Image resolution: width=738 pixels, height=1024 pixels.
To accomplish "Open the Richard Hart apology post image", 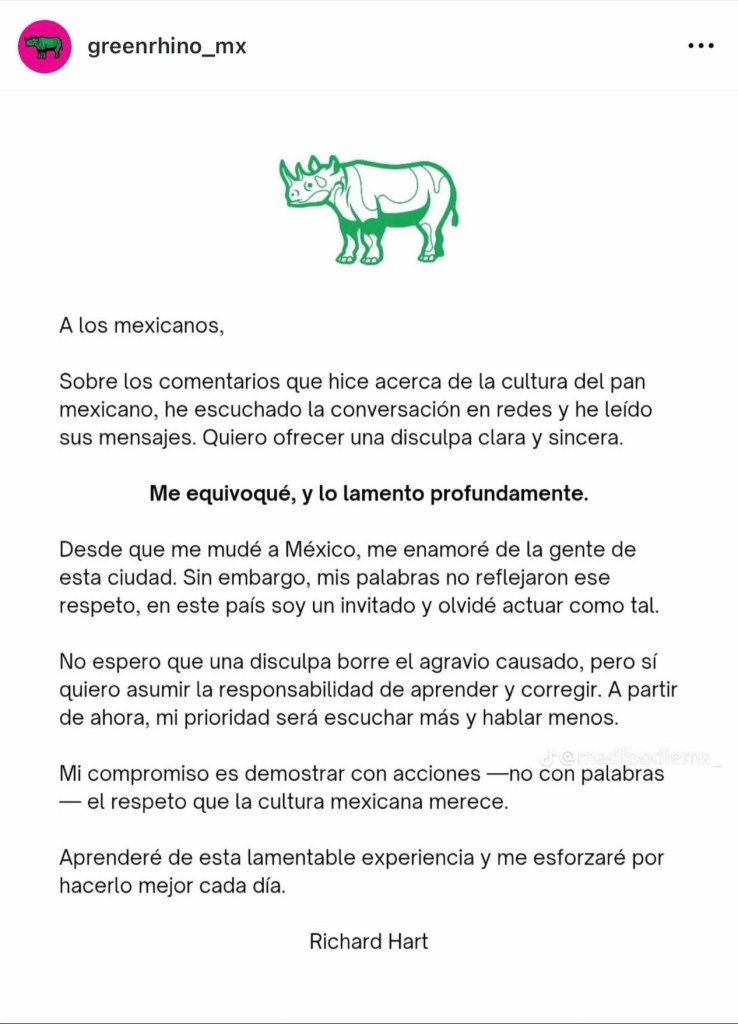I will tap(369, 560).
